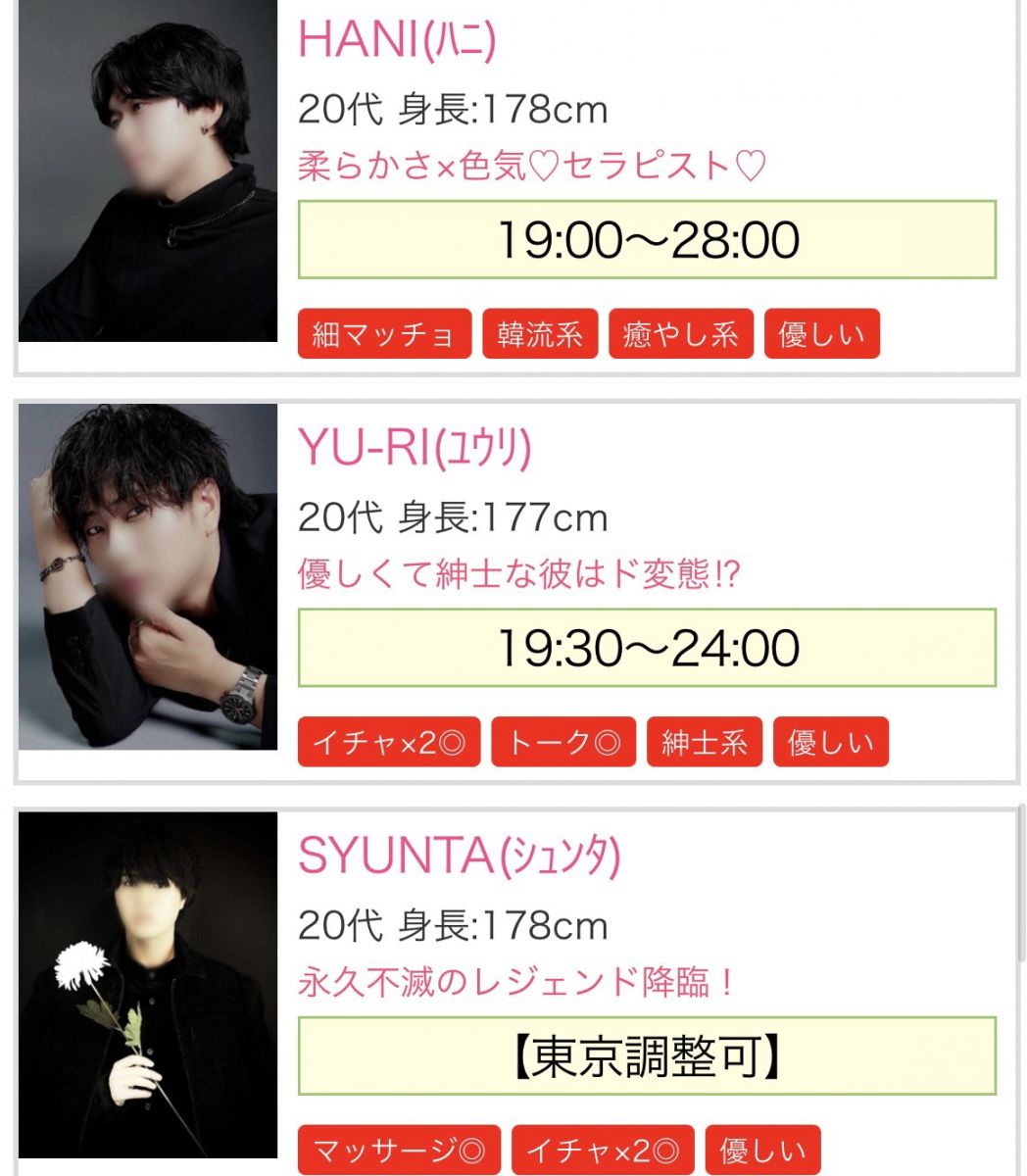Image resolution: width=1027 pixels, height=1176 pixels.
Task: Tap the 優しい tag under SYUNTA
Action: (762, 1151)
